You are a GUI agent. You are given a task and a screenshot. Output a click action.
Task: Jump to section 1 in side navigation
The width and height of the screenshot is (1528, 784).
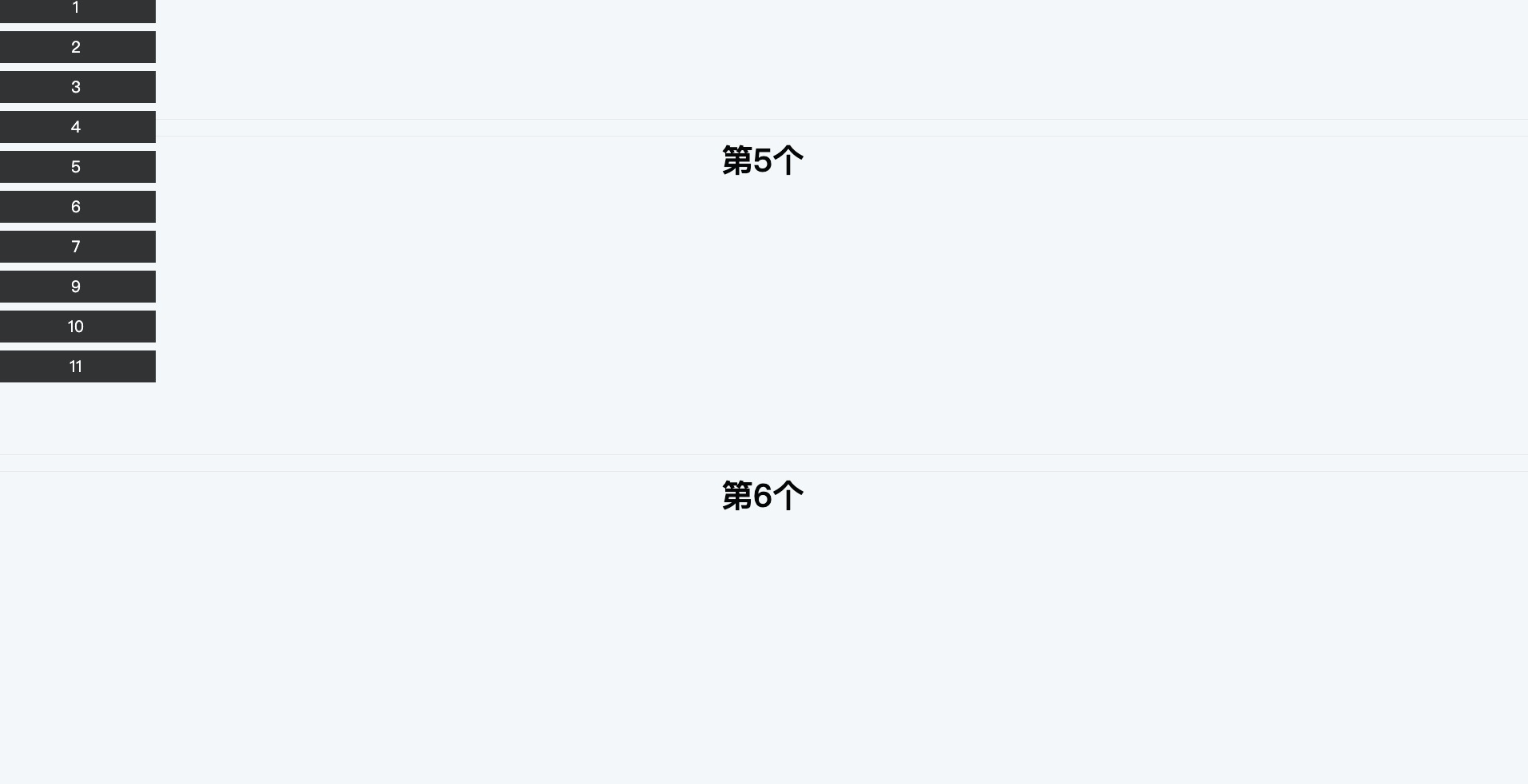(76, 10)
